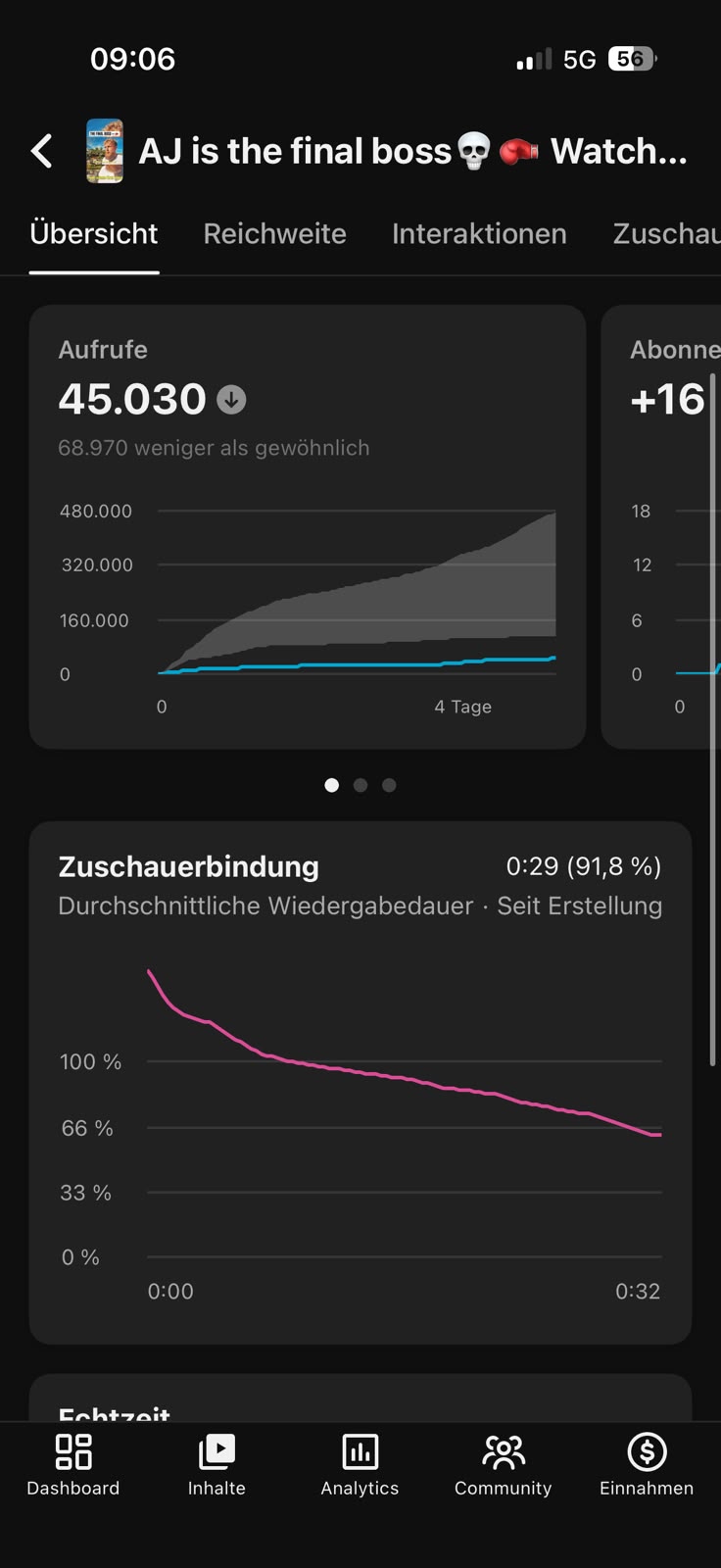
Task: Select the Übersicht tab
Action: click(94, 233)
